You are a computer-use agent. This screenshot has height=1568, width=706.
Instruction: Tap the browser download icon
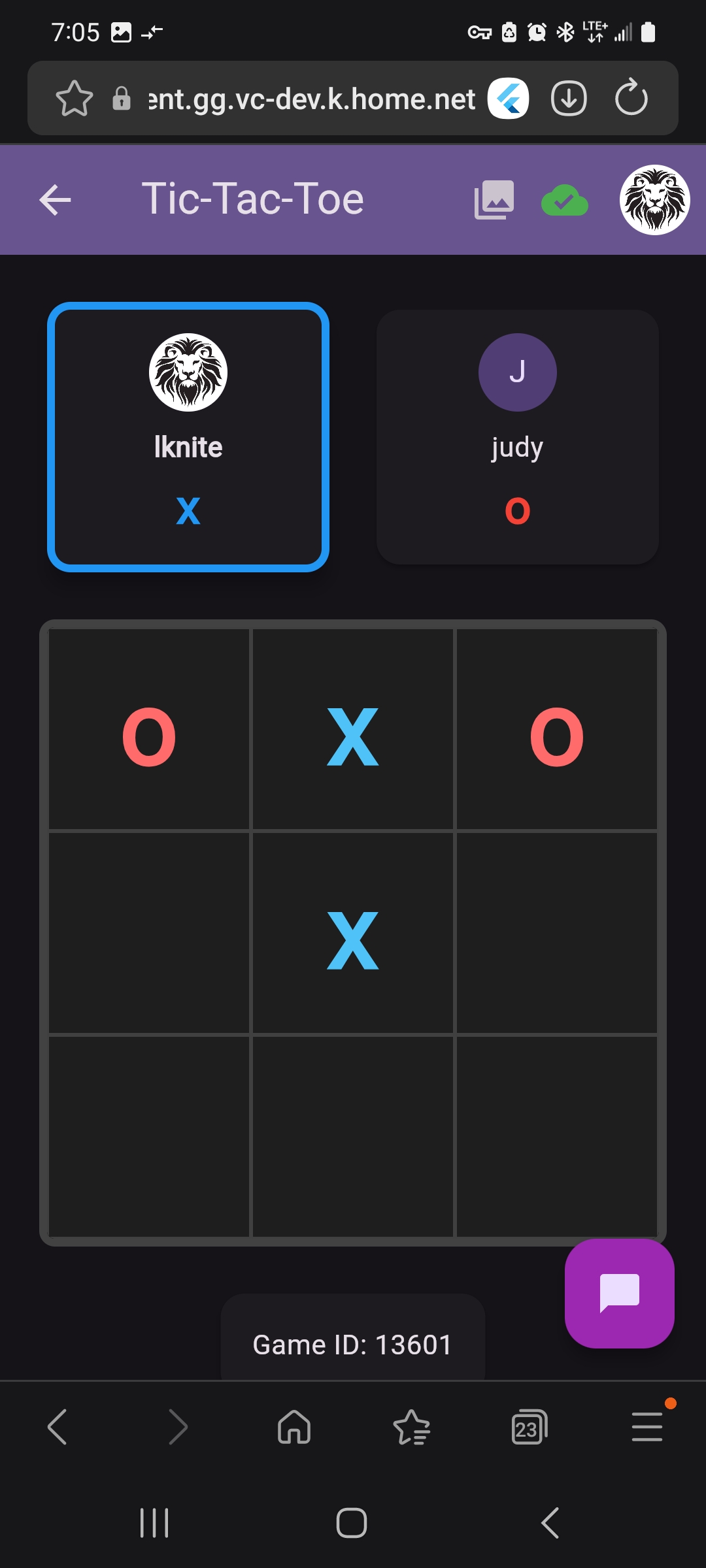click(x=569, y=99)
